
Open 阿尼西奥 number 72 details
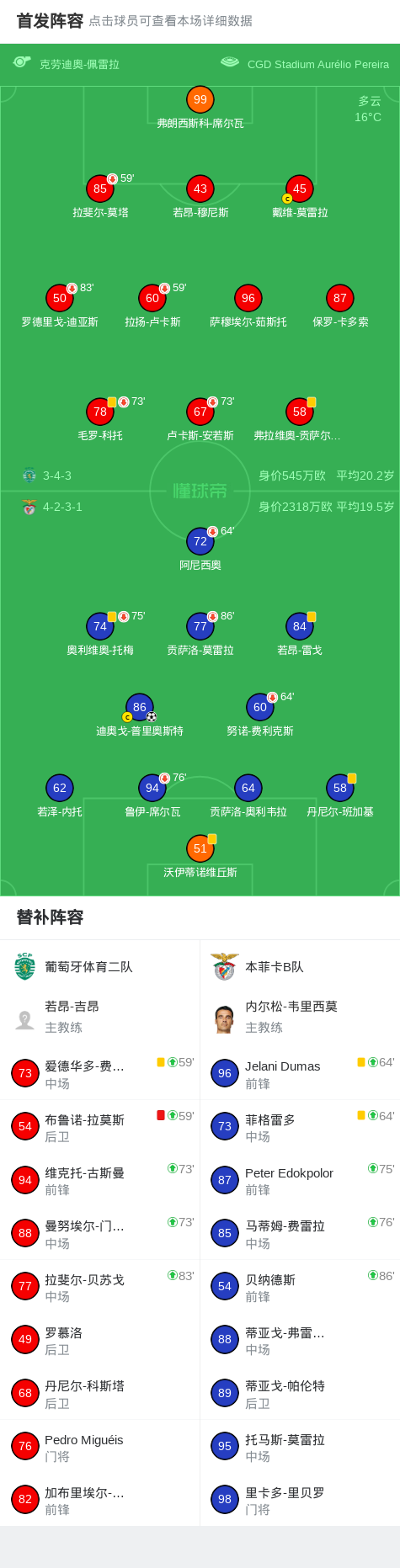pyautogui.click(x=200, y=550)
